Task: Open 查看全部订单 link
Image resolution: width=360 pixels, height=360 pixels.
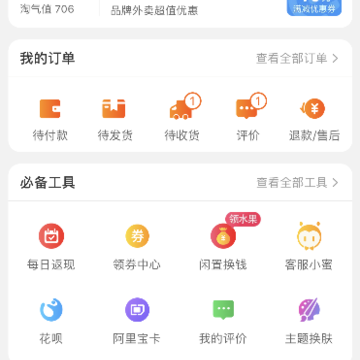Action: click(297, 59)
